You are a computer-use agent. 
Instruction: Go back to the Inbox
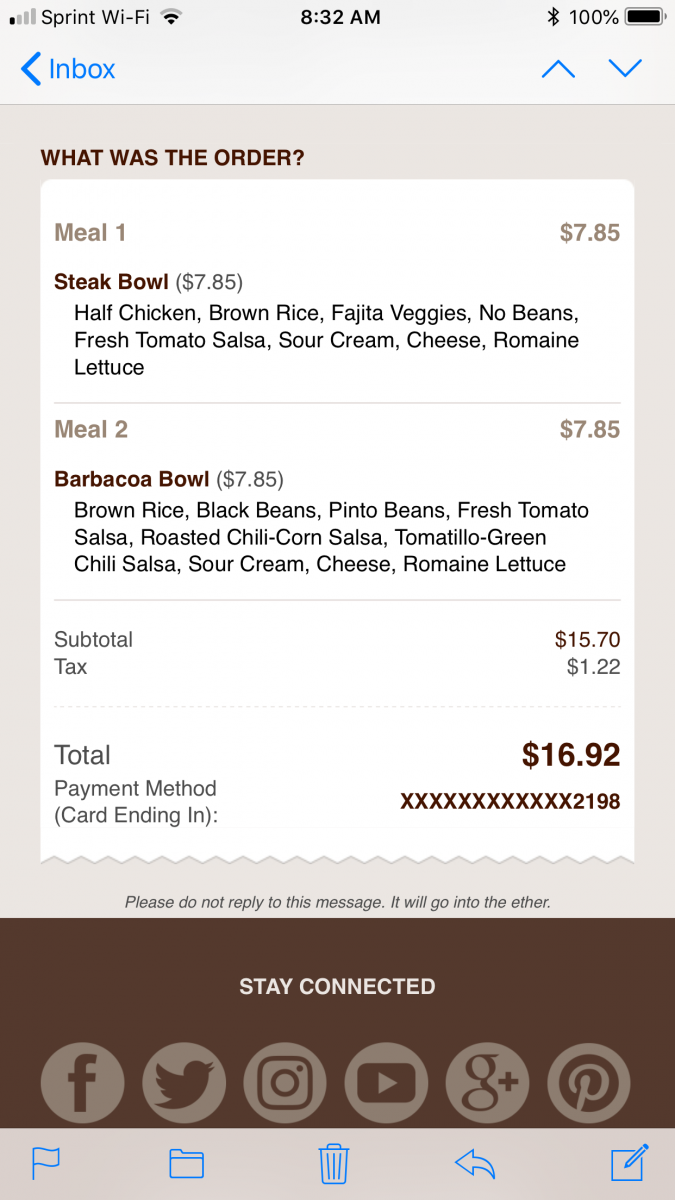(x=68, y=69)
